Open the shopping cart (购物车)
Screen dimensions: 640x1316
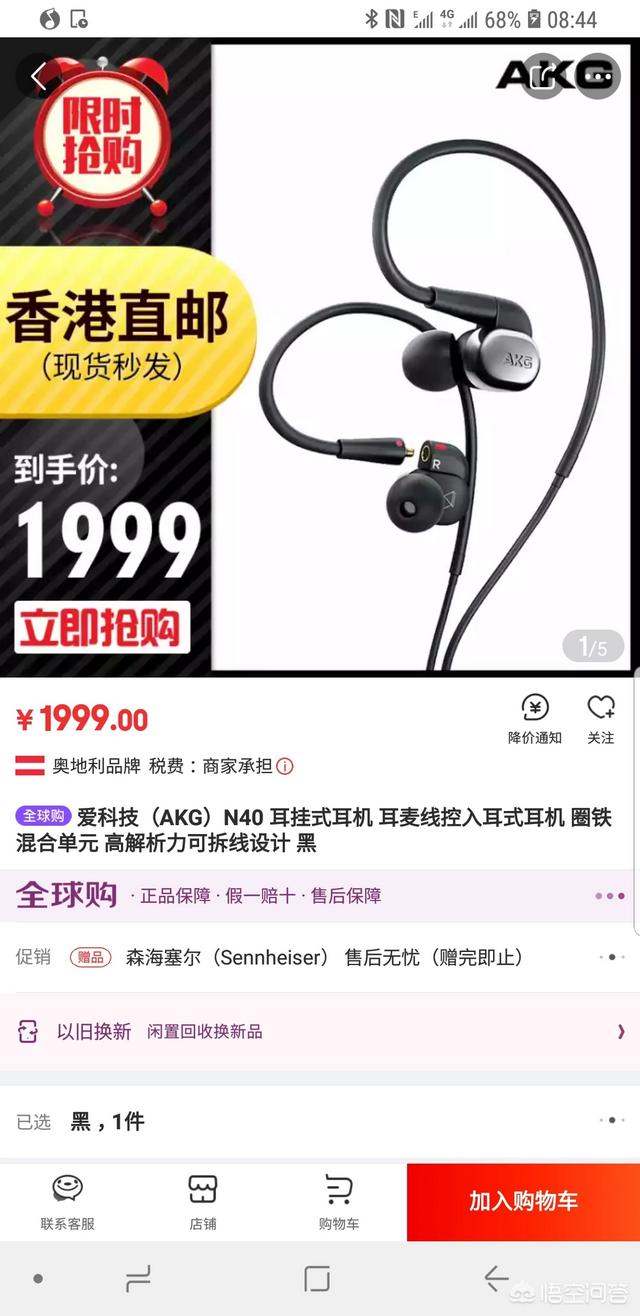coord(339,1202)
